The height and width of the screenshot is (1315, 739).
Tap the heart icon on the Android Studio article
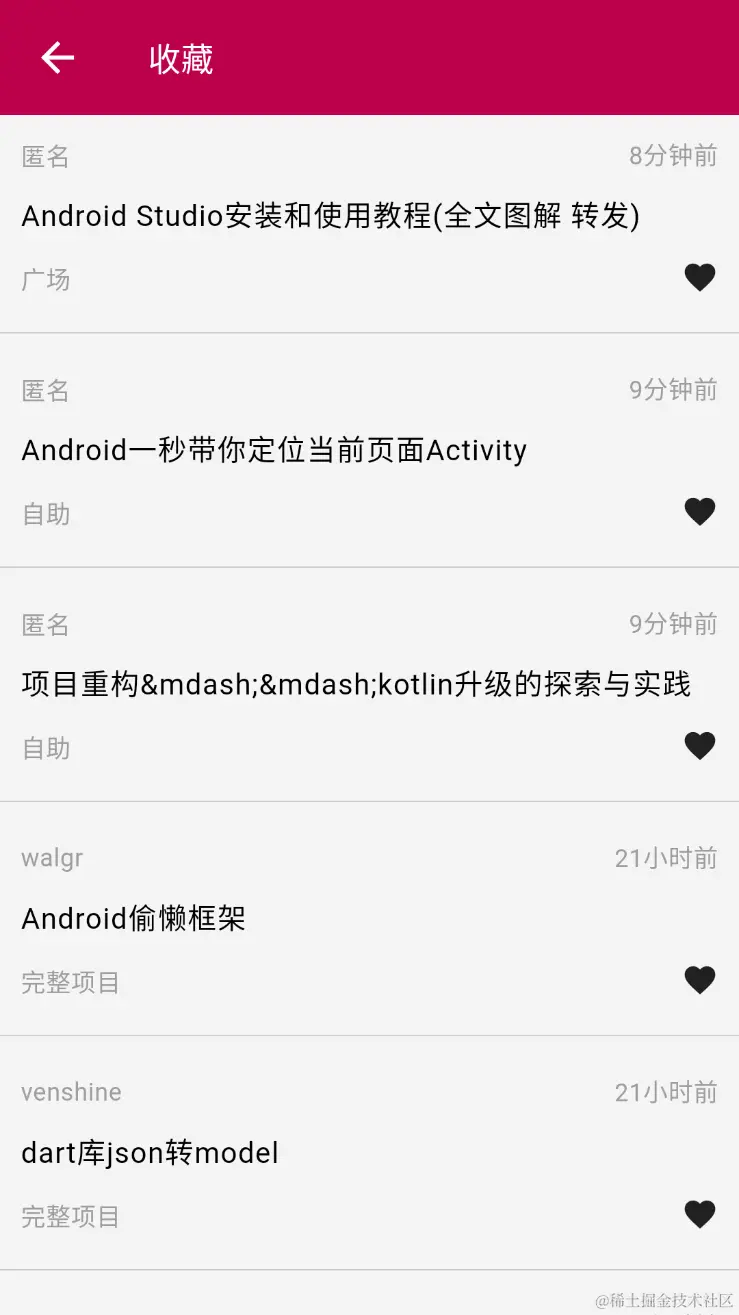point(700,277)
